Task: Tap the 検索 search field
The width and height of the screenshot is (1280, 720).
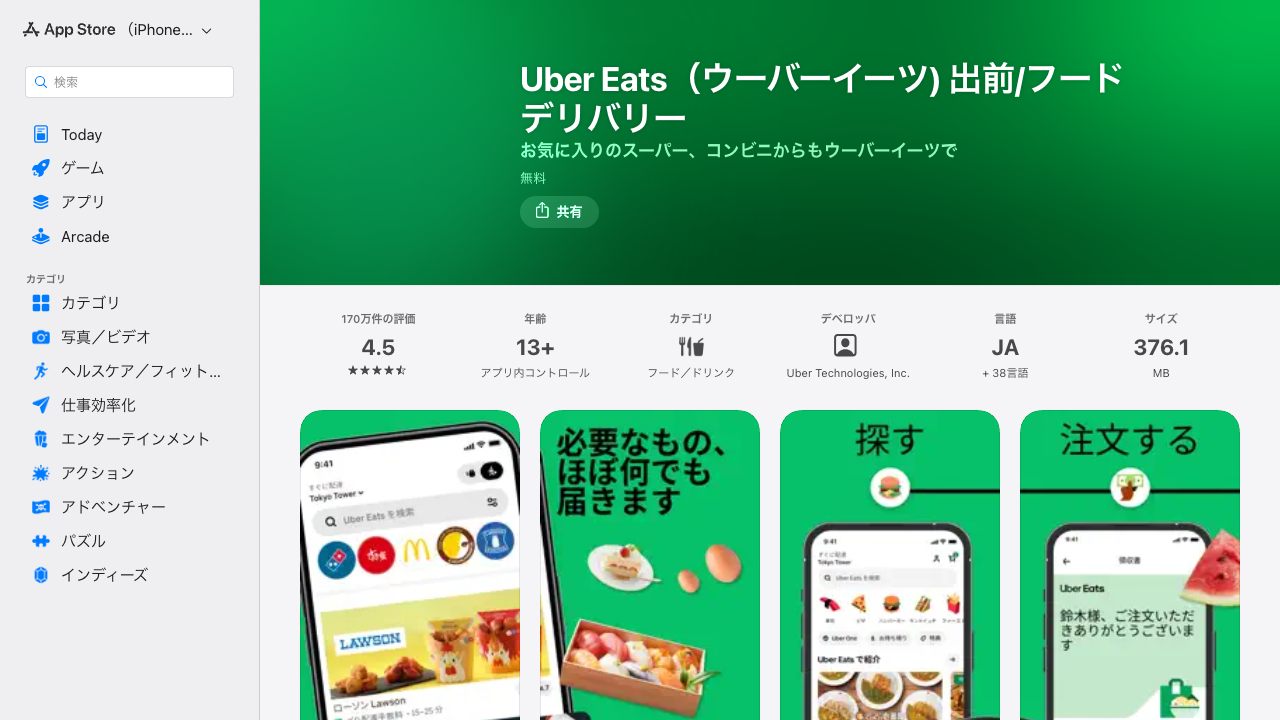Action: pos(130,82)
